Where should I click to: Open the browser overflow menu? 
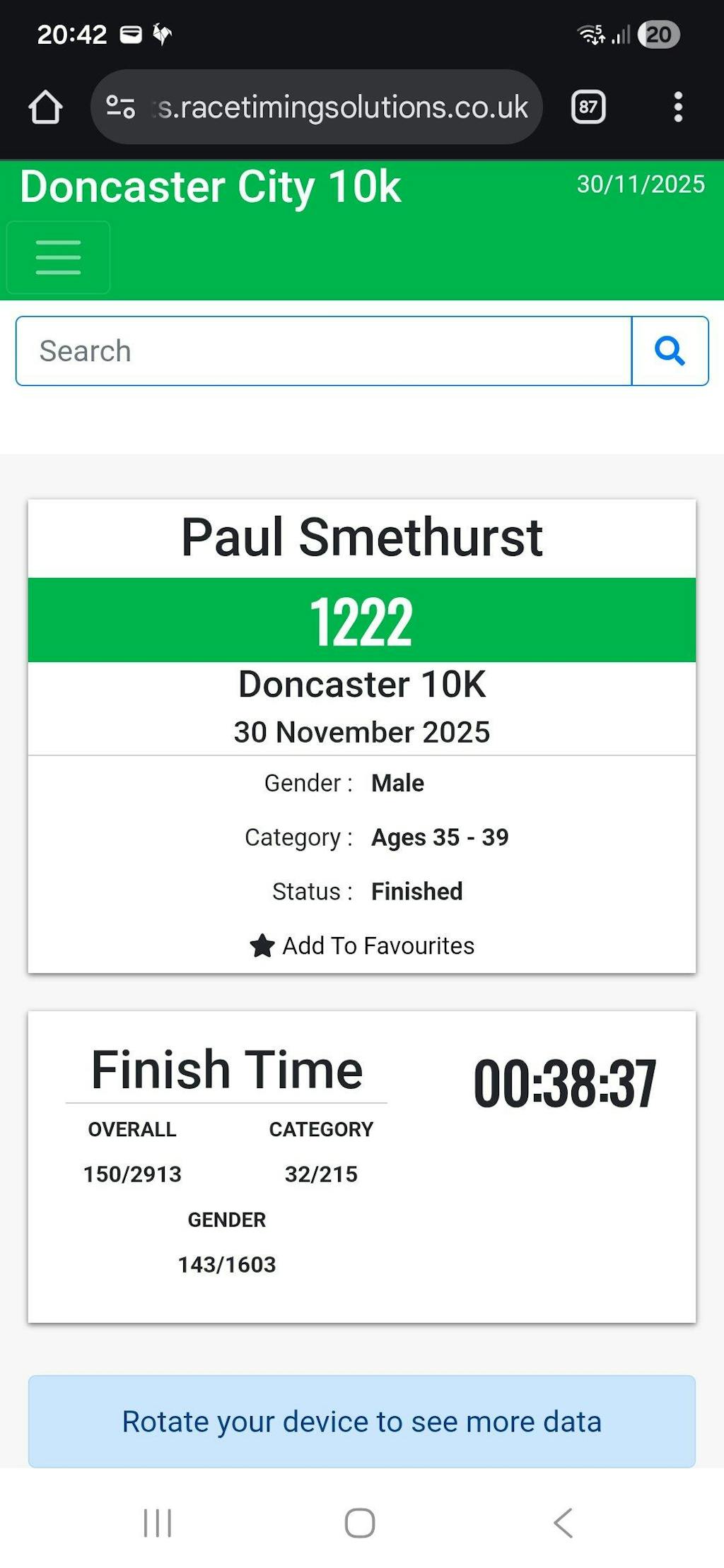[678, 107]
